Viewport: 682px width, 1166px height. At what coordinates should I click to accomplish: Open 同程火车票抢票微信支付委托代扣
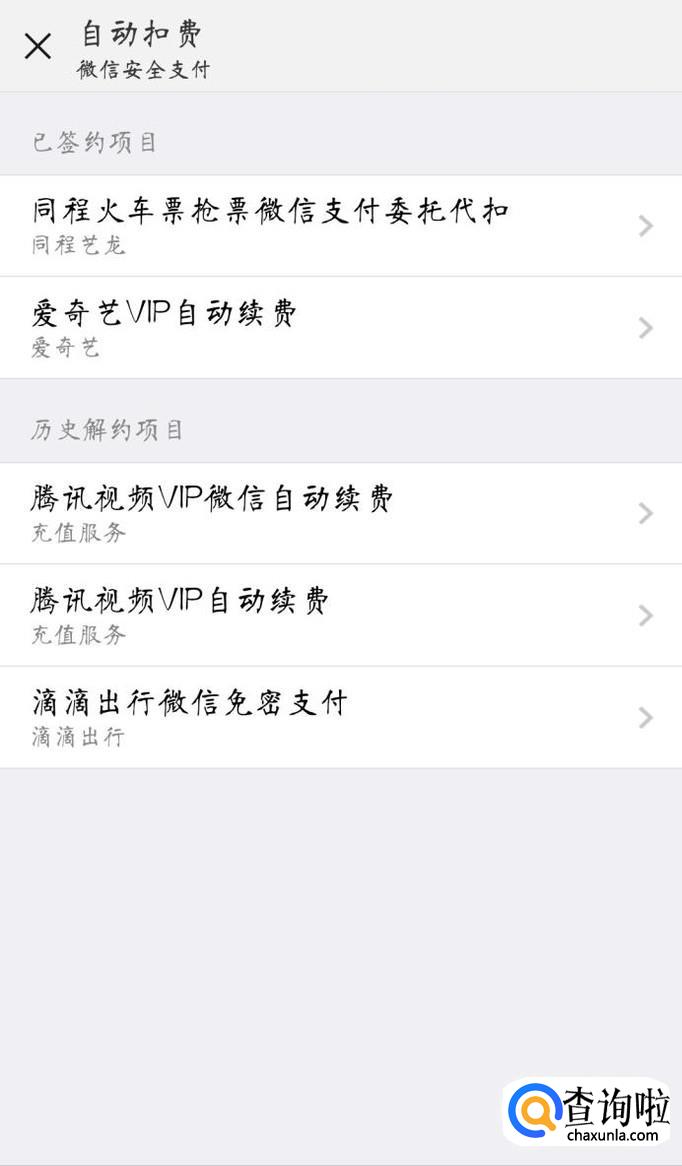[x=340, y=226]
